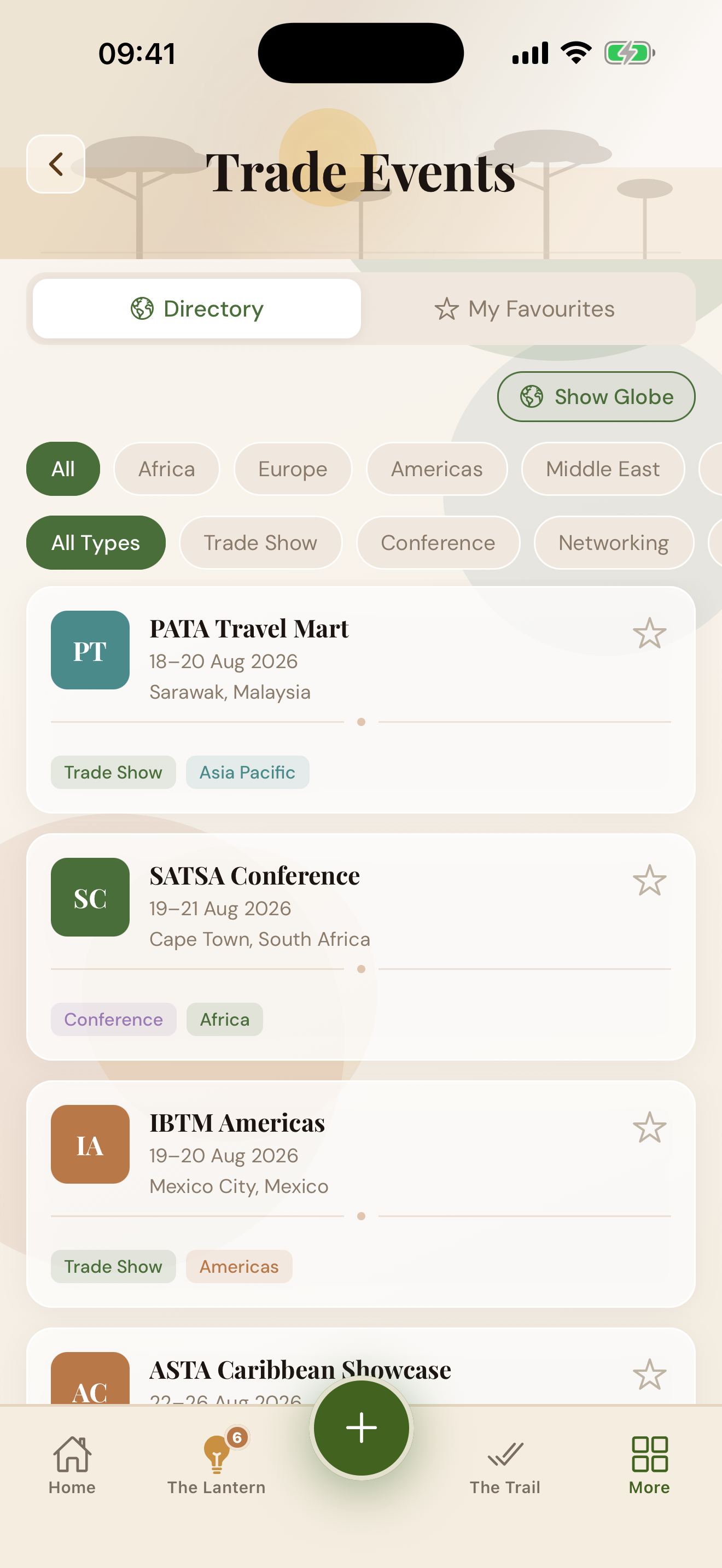
Task: Choose the Middle East chip
Action: (x=603, y=469)
